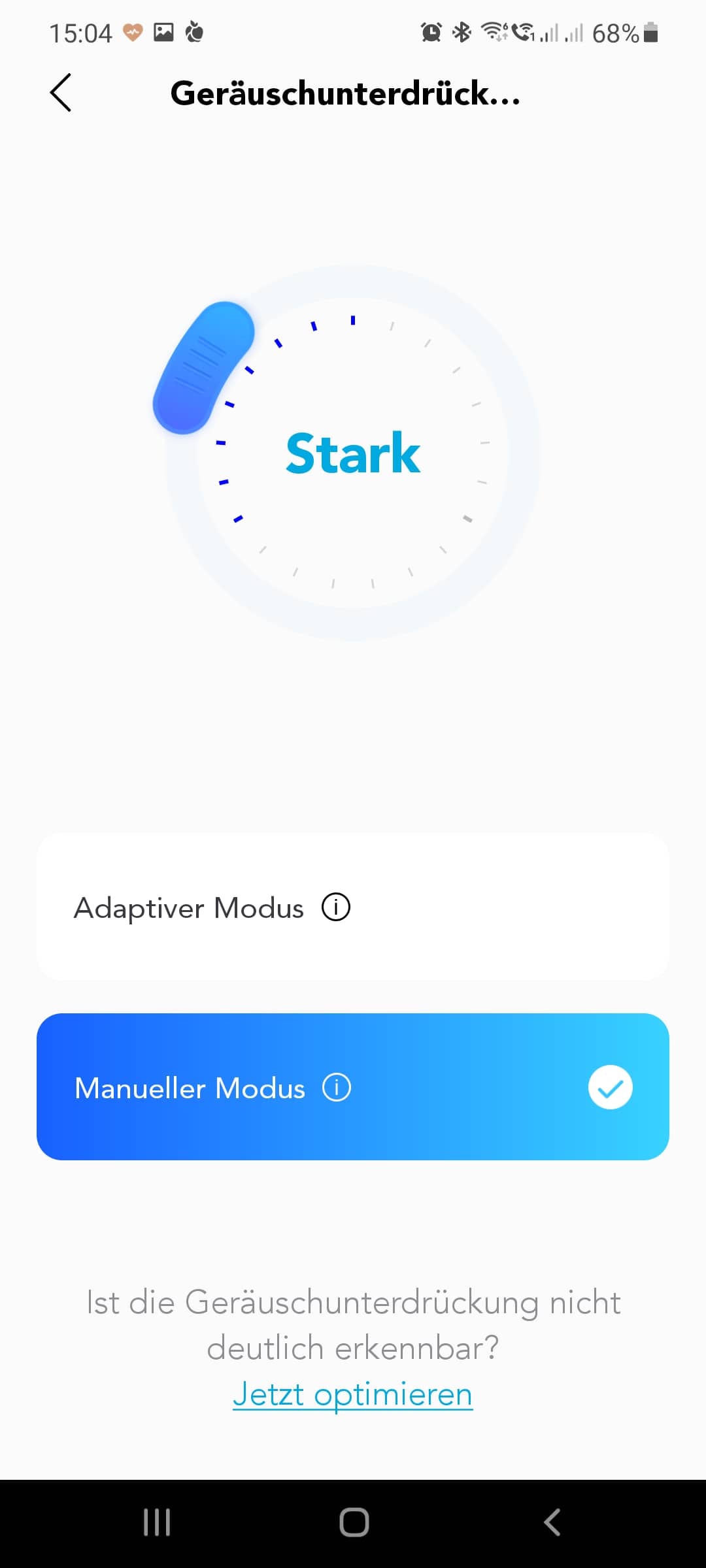This screenshot has height=1568, width=706.
Task: Select the Manueller Modus card
Action: click(x=353, y=1086)
